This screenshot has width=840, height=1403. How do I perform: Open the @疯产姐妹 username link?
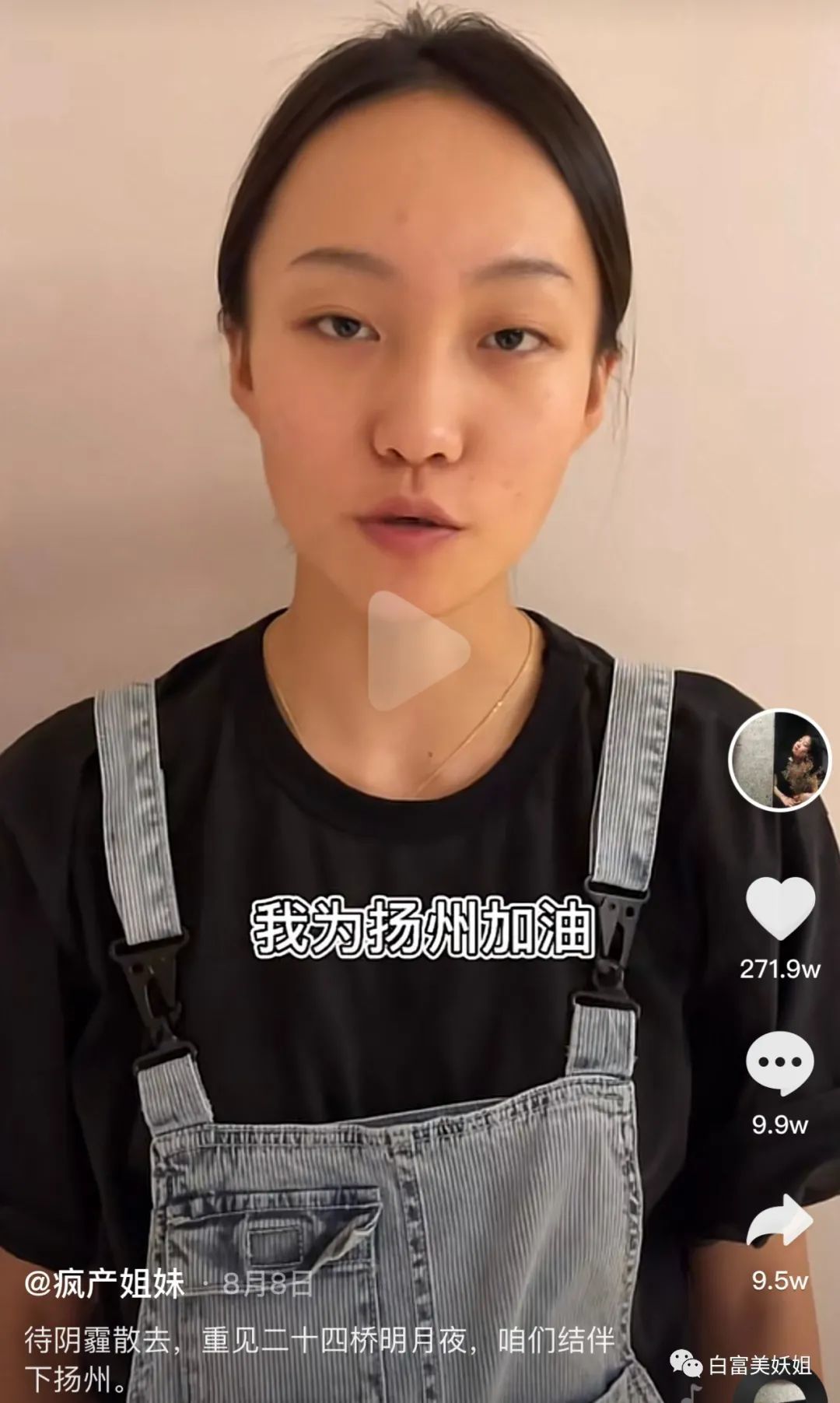pyautogui.click(x=104, y=1282)
